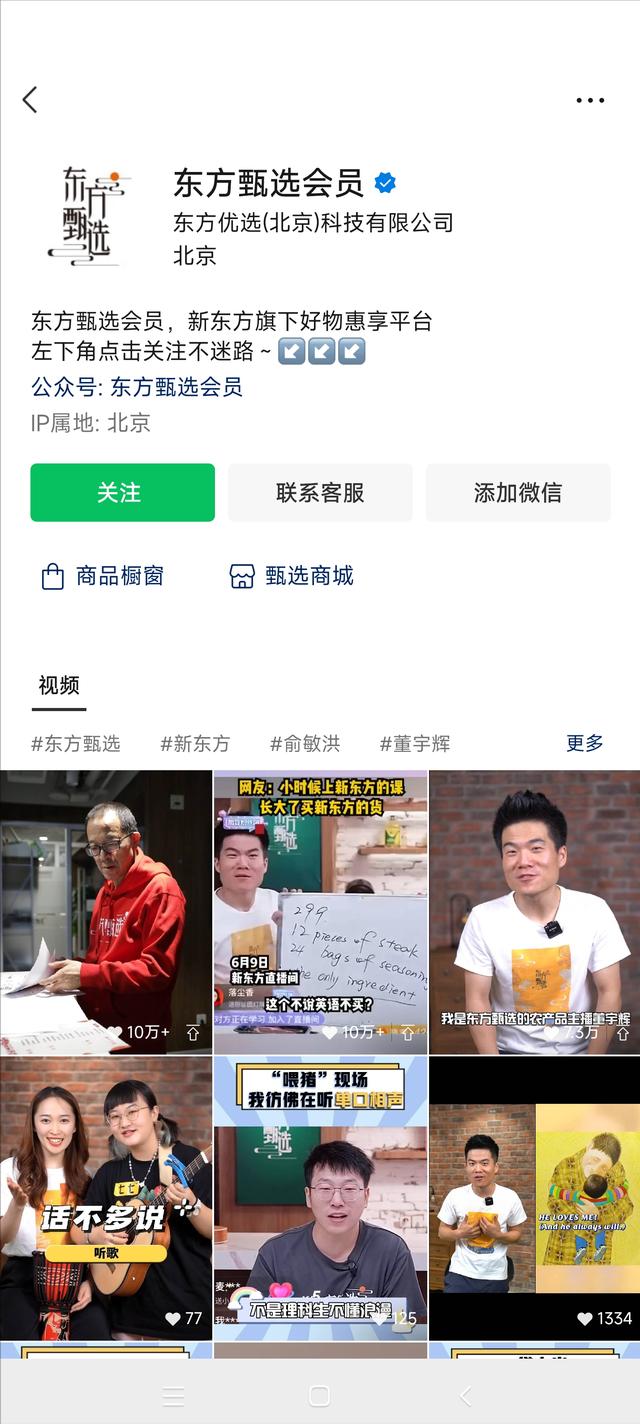Select the 视频 tab
This screenshot has width=640, height=1424.
click(x=58, y=686)
